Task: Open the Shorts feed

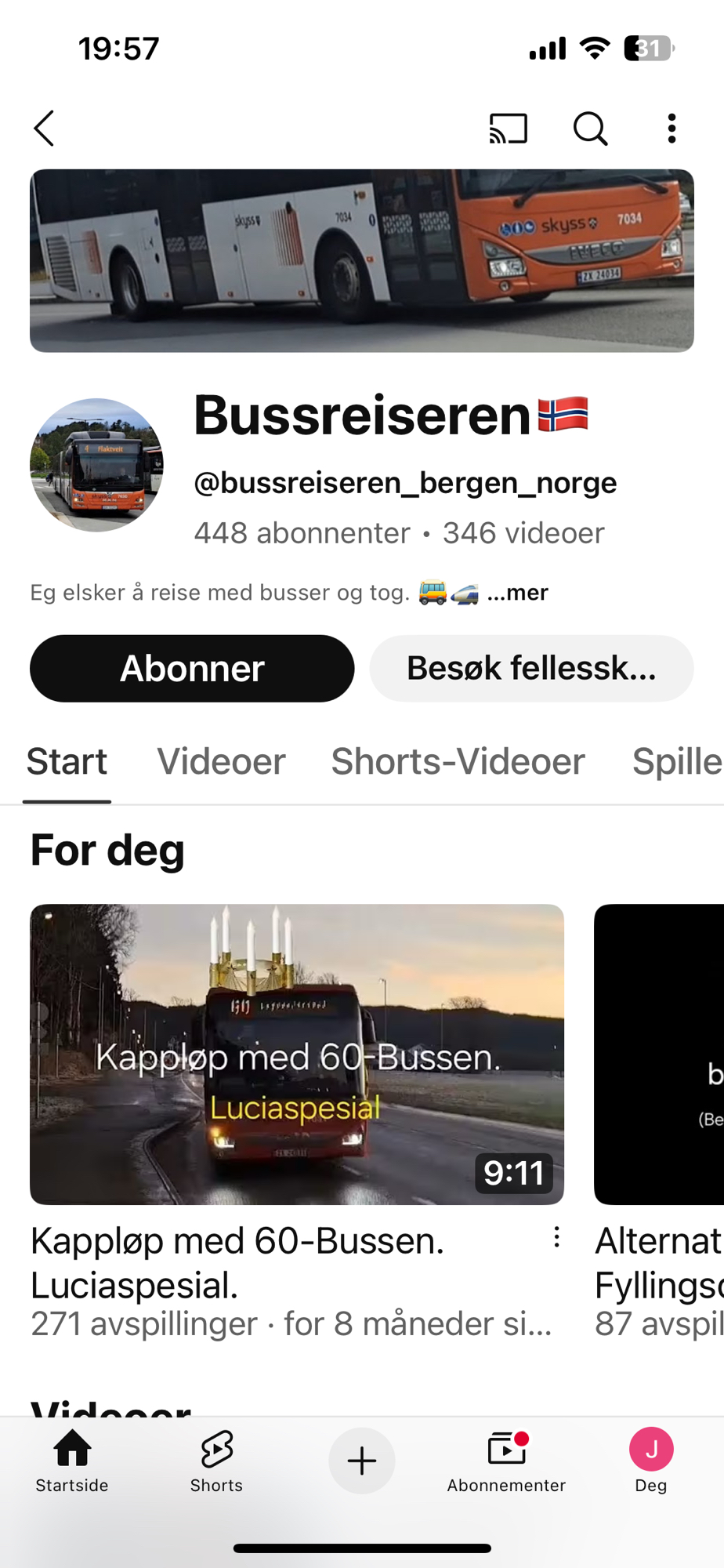Action: coord(216,1460)
